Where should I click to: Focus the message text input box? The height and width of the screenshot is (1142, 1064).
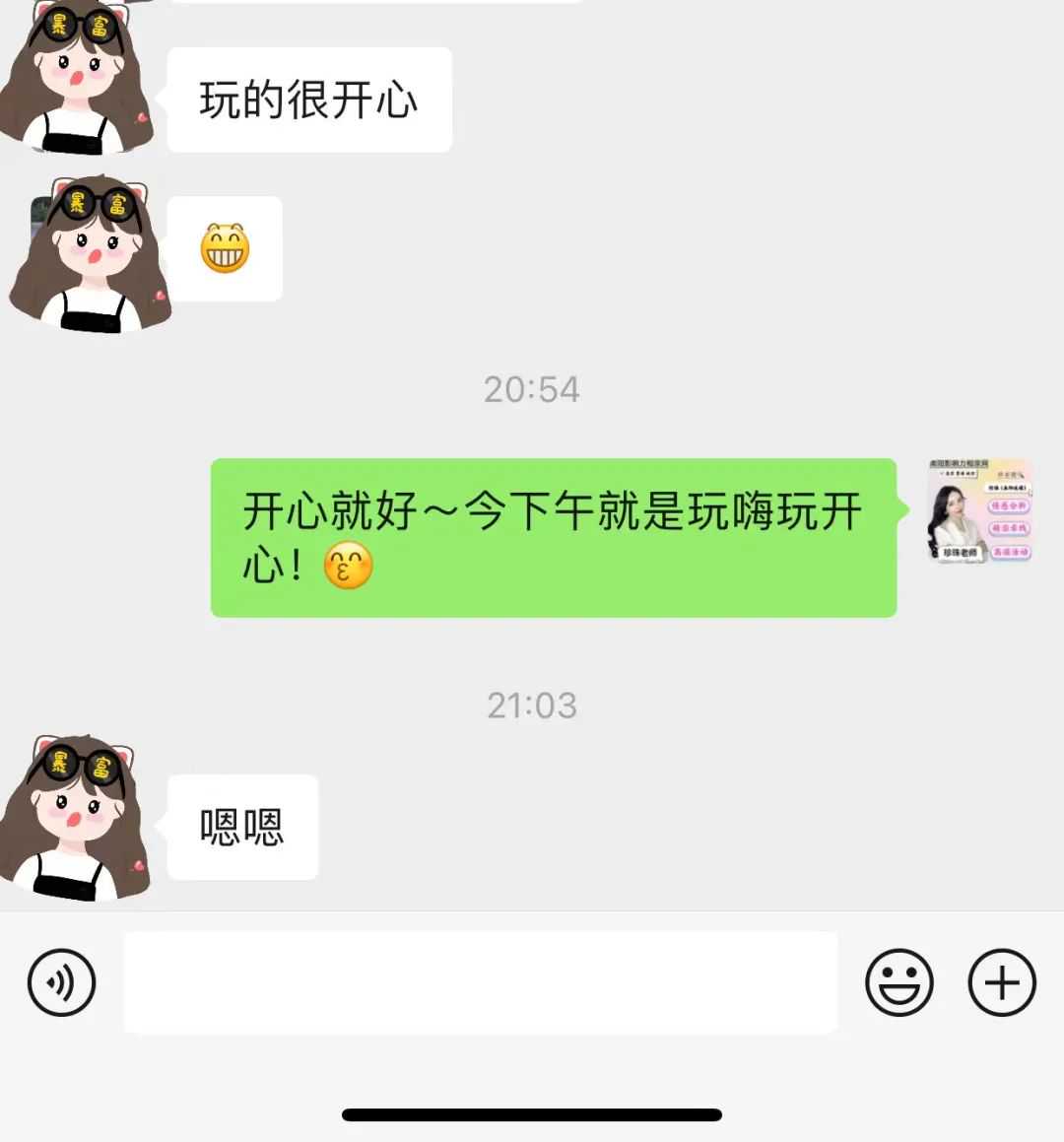click(480, 982)
